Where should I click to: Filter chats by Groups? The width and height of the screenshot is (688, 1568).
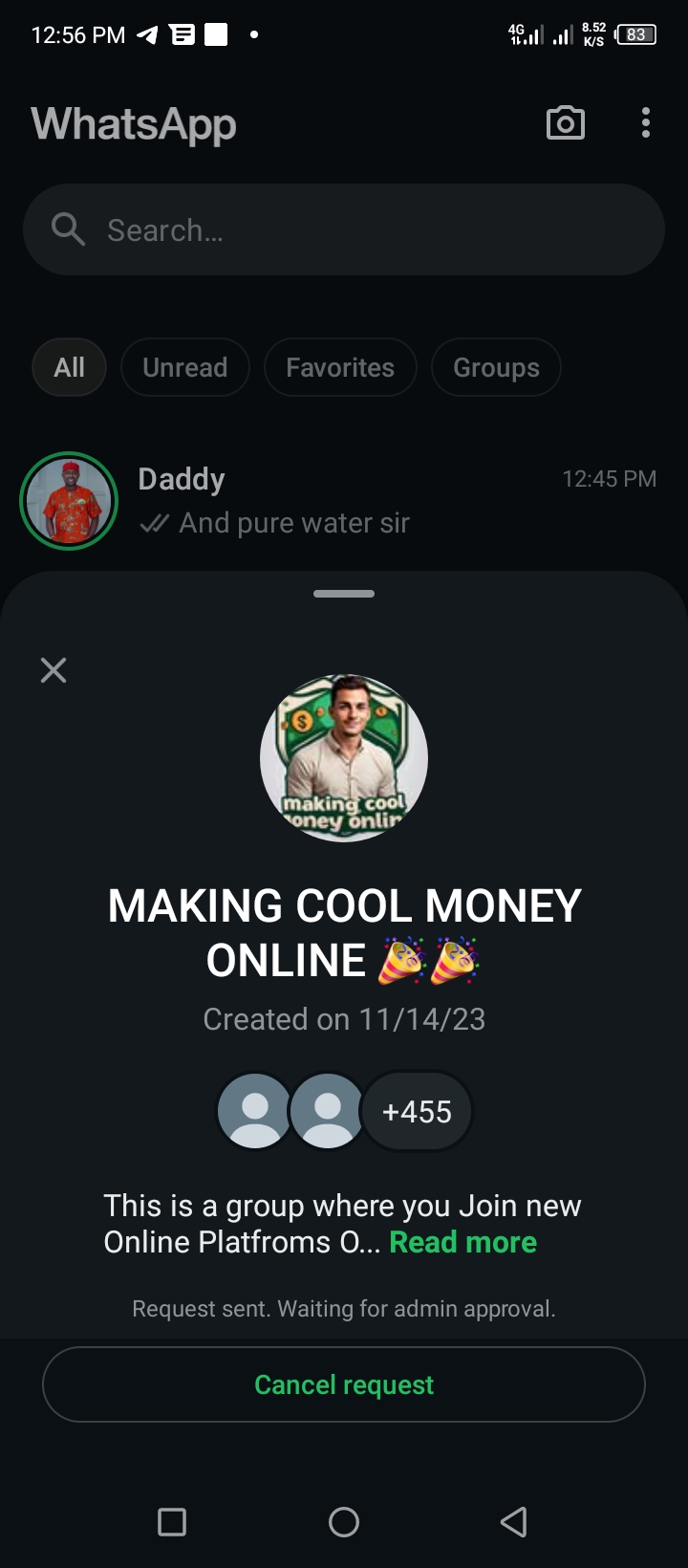pos(496,367)
